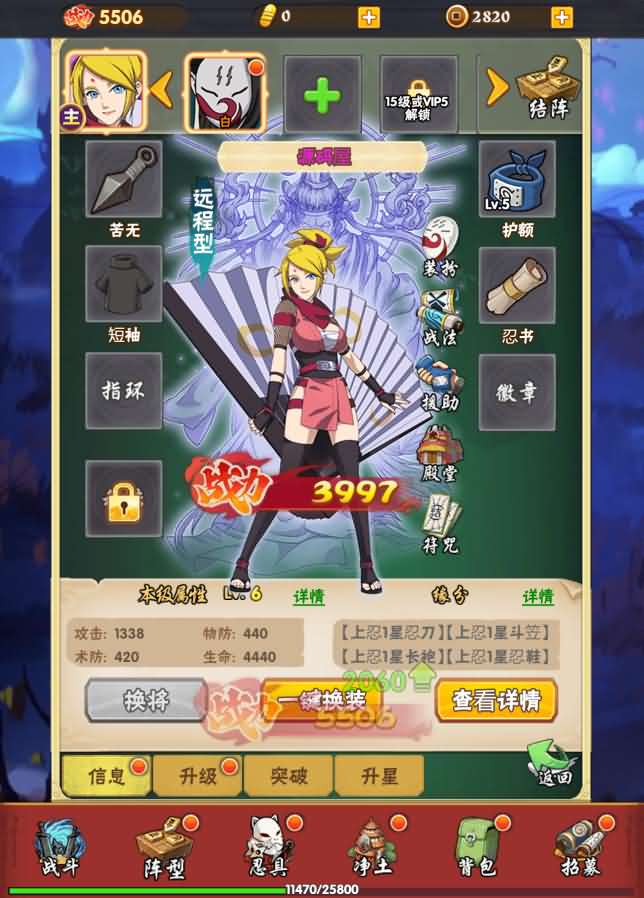Screen dimensions: 644x898
Task: Tap the 换将 swap ninja button
Action: tap(146, 701)
